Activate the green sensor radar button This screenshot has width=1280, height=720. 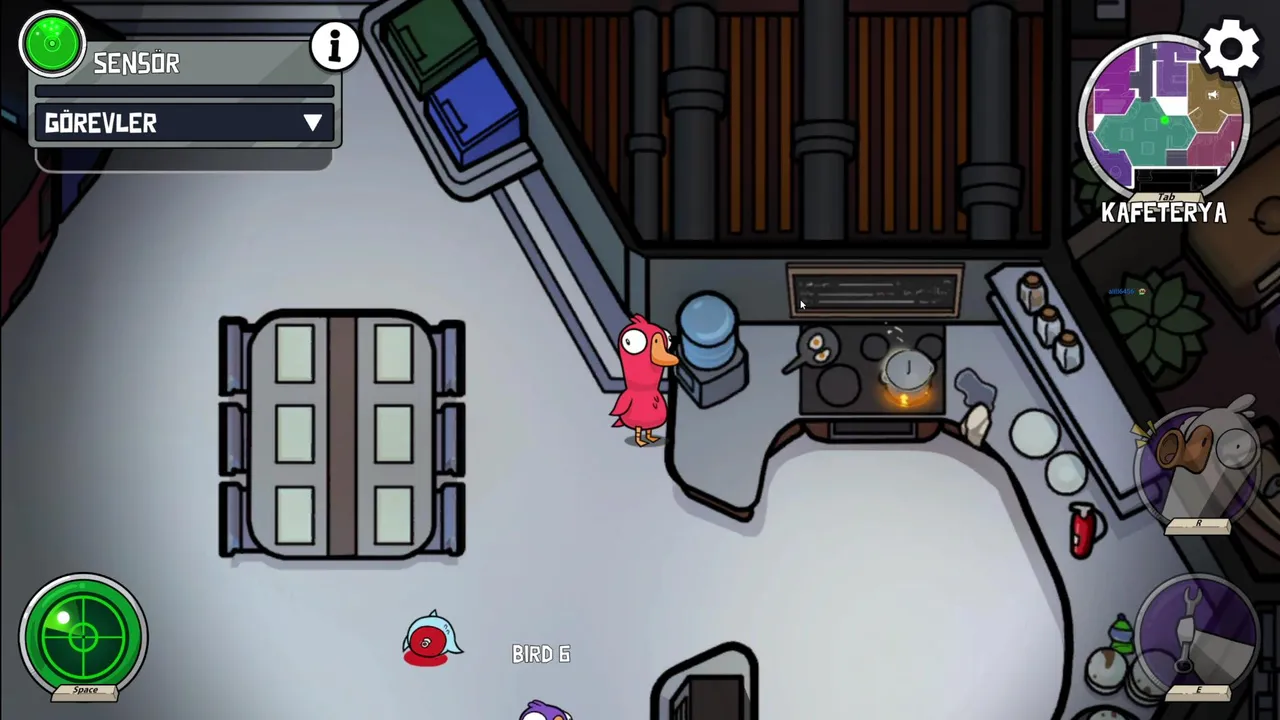coord(84,634)
